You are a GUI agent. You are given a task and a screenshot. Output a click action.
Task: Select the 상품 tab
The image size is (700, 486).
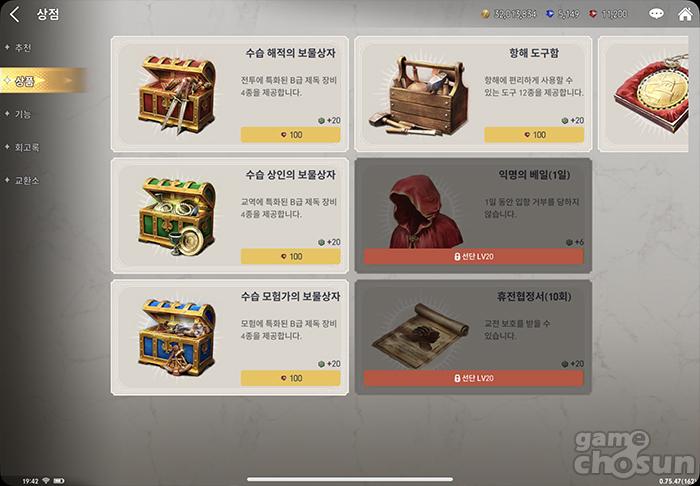tap(26, 81)
